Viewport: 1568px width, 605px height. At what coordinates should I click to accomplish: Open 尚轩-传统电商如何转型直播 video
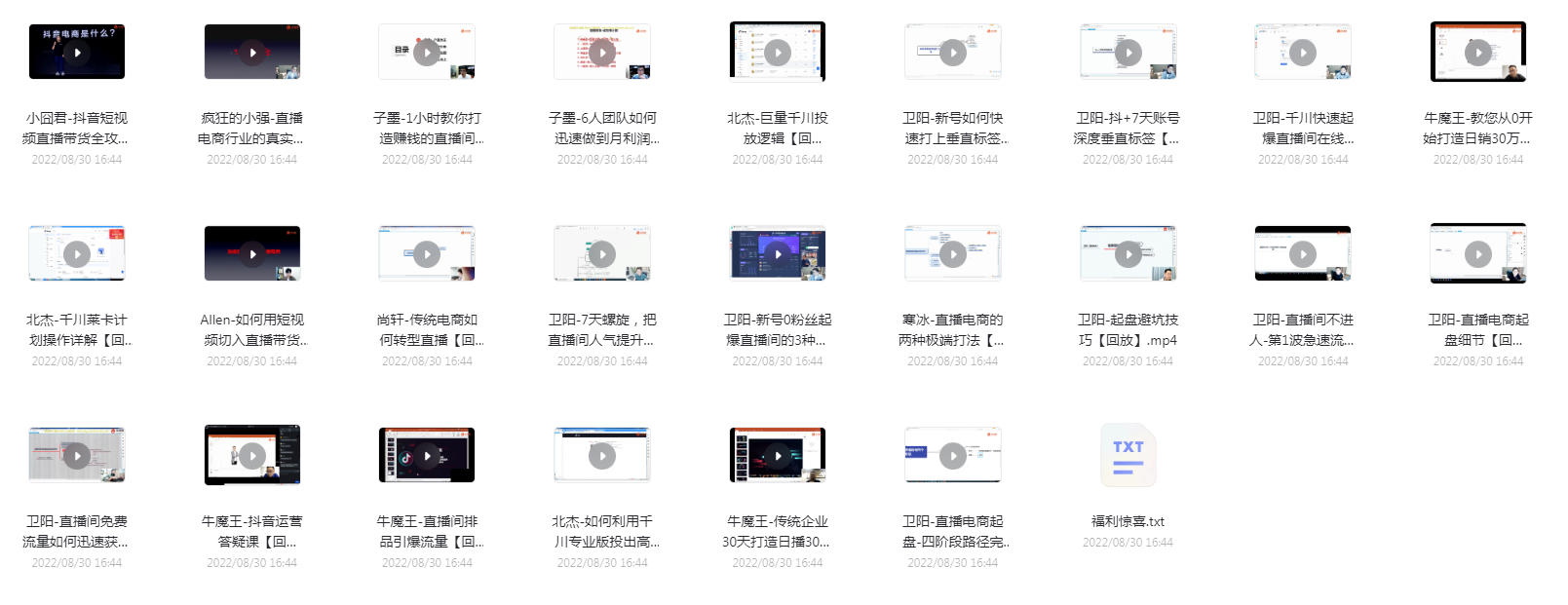427,254
